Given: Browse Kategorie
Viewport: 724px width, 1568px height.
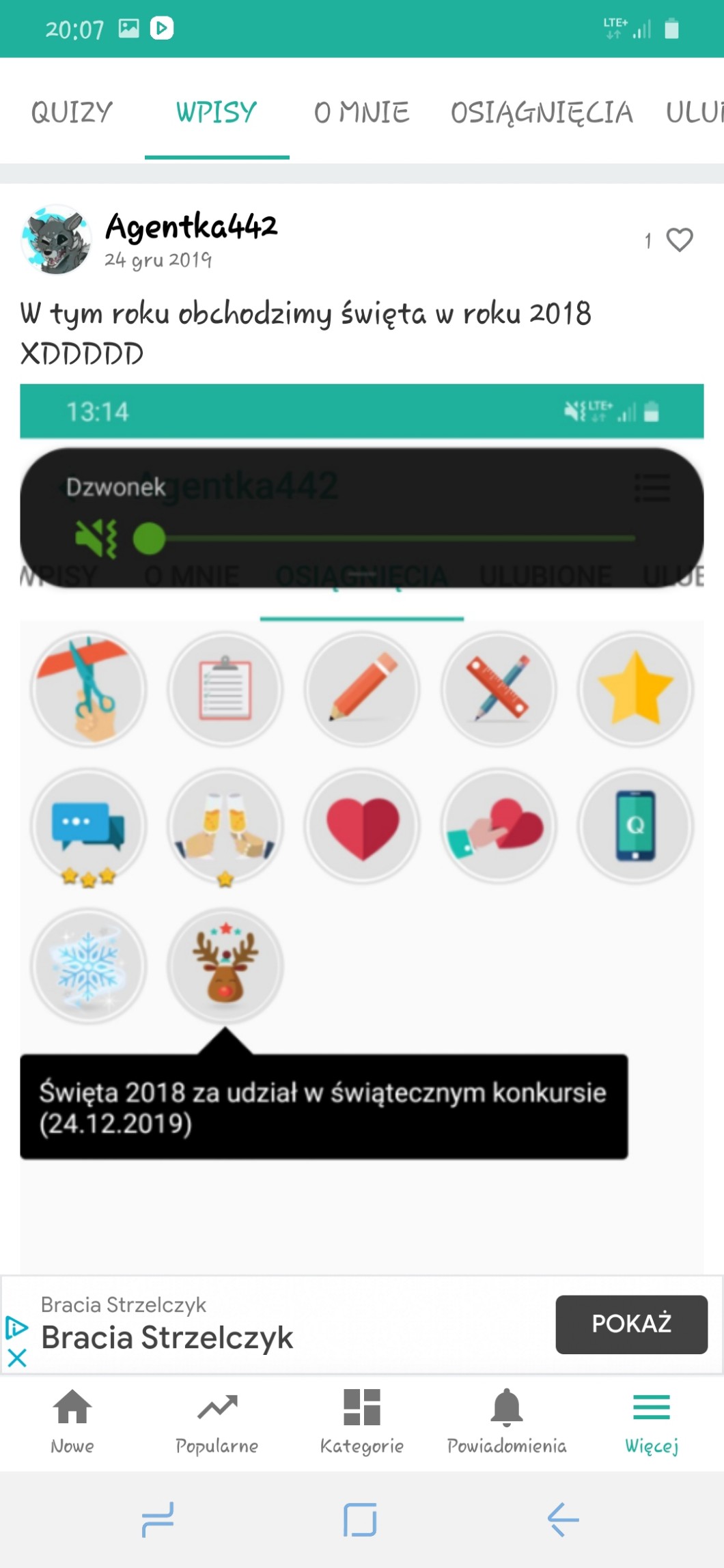Looking at the screenshot, I should (x=361, y=1420).
